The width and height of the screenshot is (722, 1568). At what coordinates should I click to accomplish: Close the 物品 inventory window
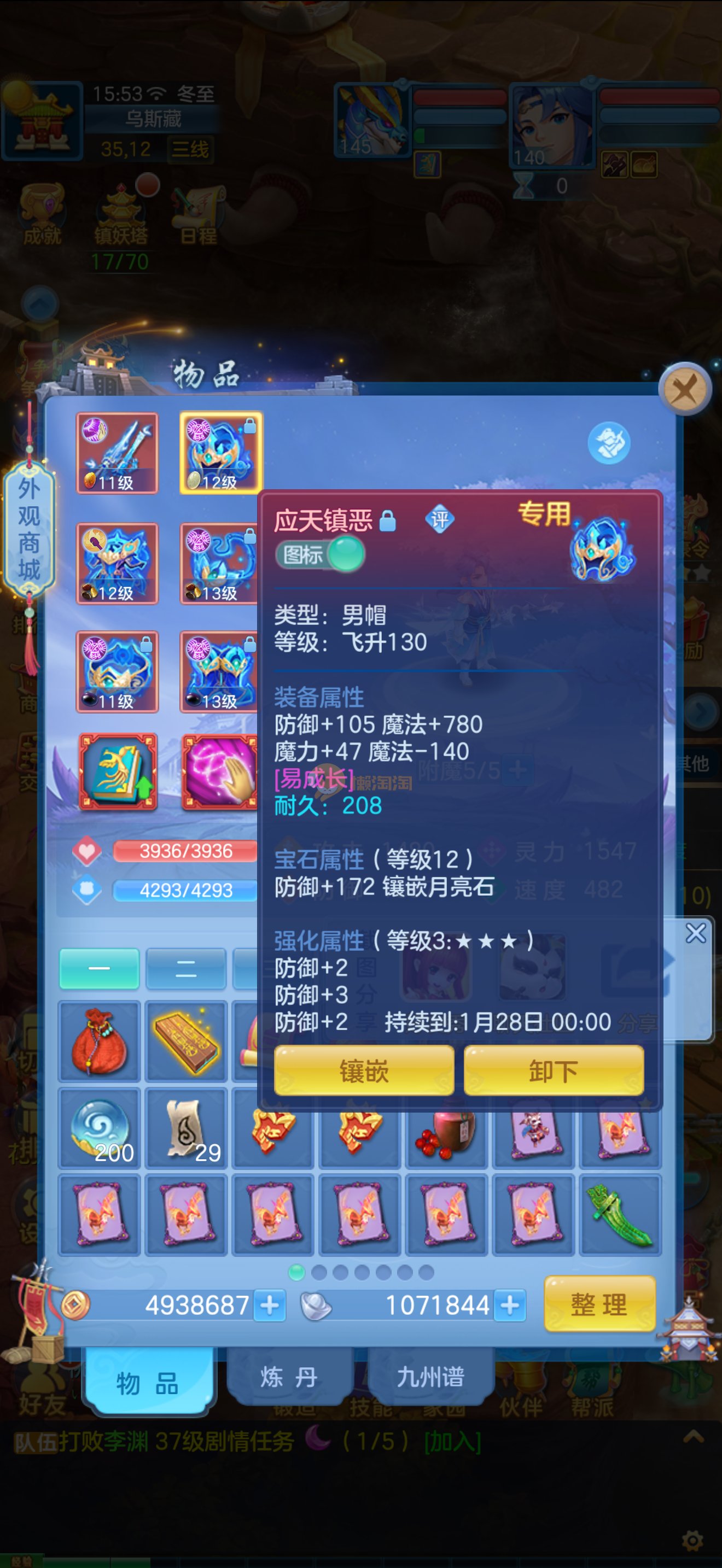[685, 389]
